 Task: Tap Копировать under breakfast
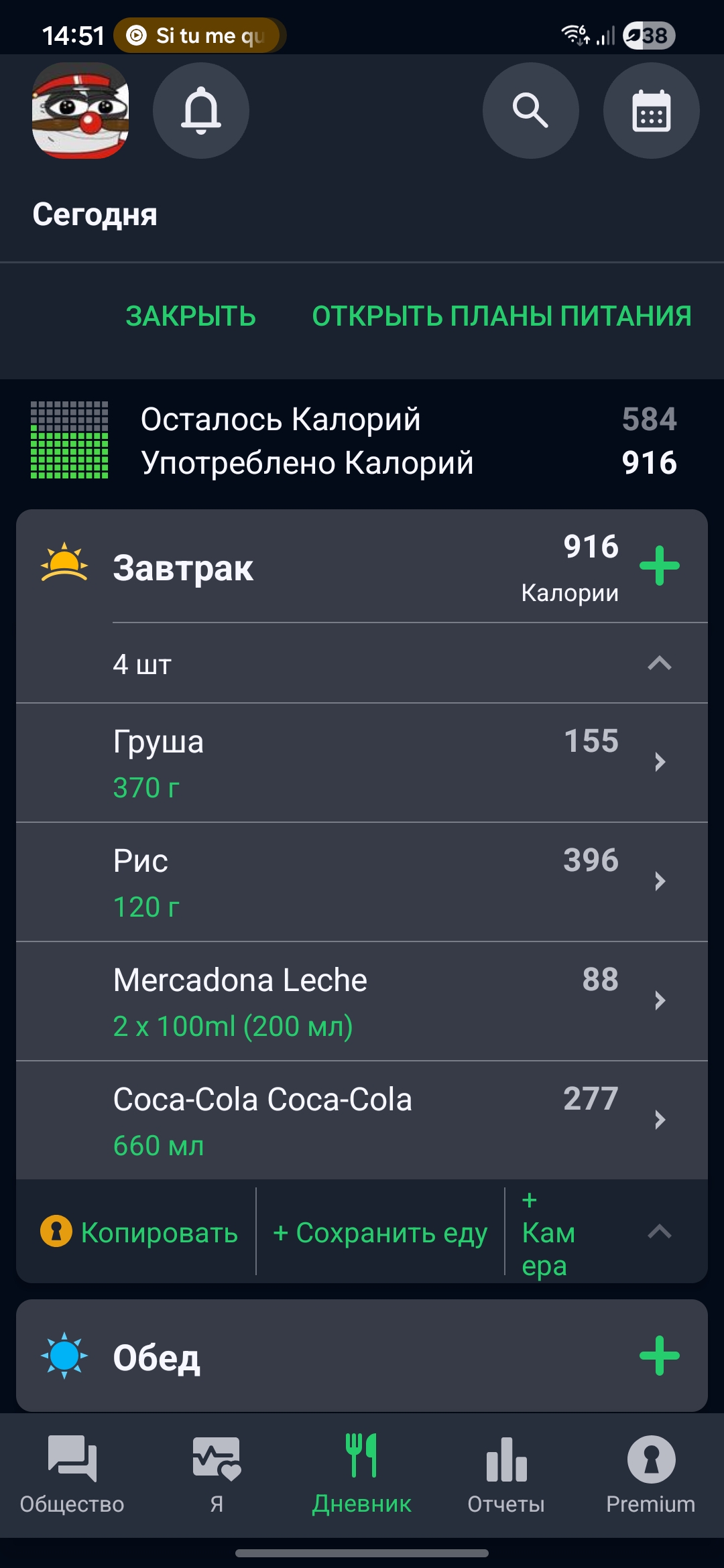[x=141, y=1232]
